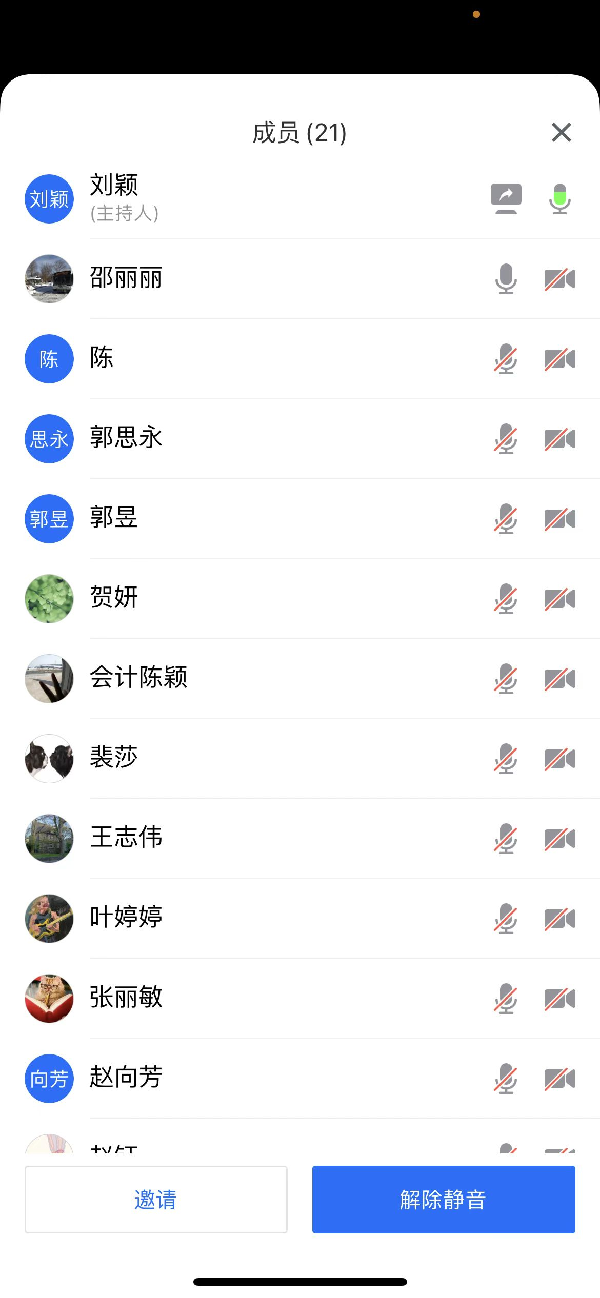Open member row 邵丽丽
The height and width of the screenshot is (1298, 600).
[127, 278]
